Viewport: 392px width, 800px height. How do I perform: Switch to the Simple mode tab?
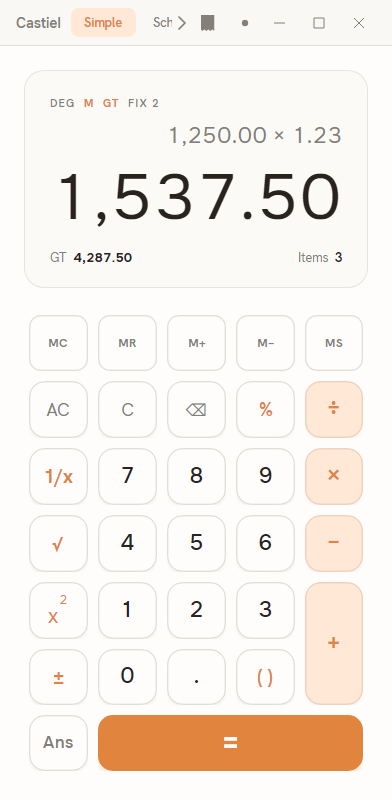[x=103, y=22]
